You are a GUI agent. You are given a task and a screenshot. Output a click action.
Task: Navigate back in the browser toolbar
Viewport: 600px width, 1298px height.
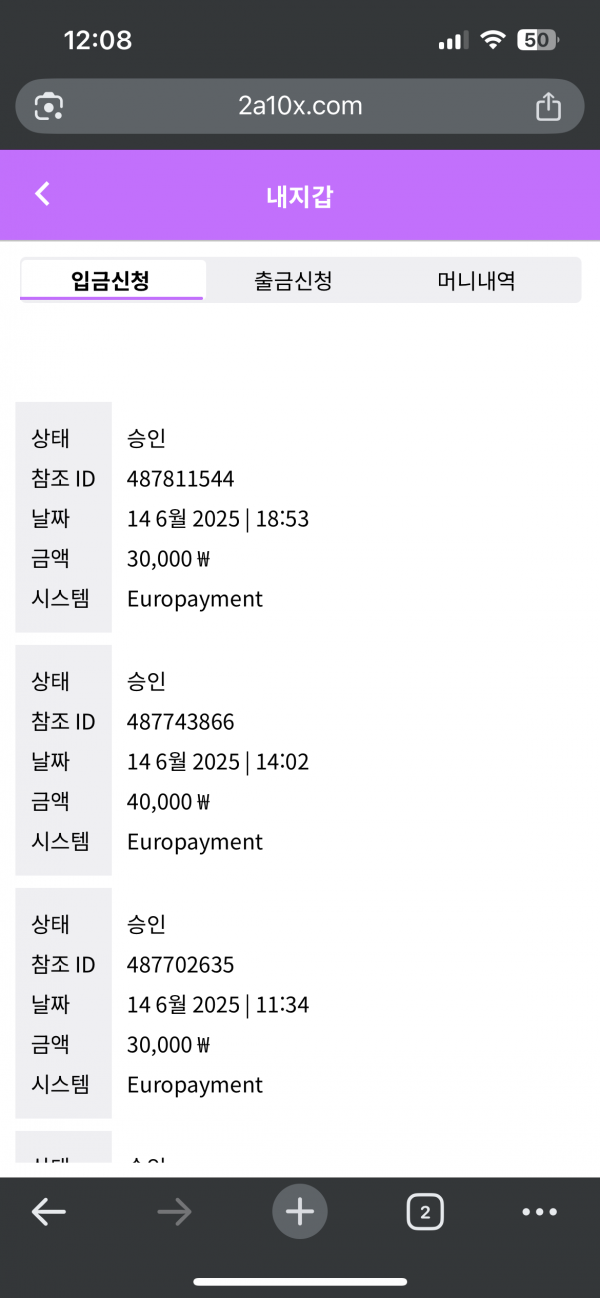pos(48,1212)
